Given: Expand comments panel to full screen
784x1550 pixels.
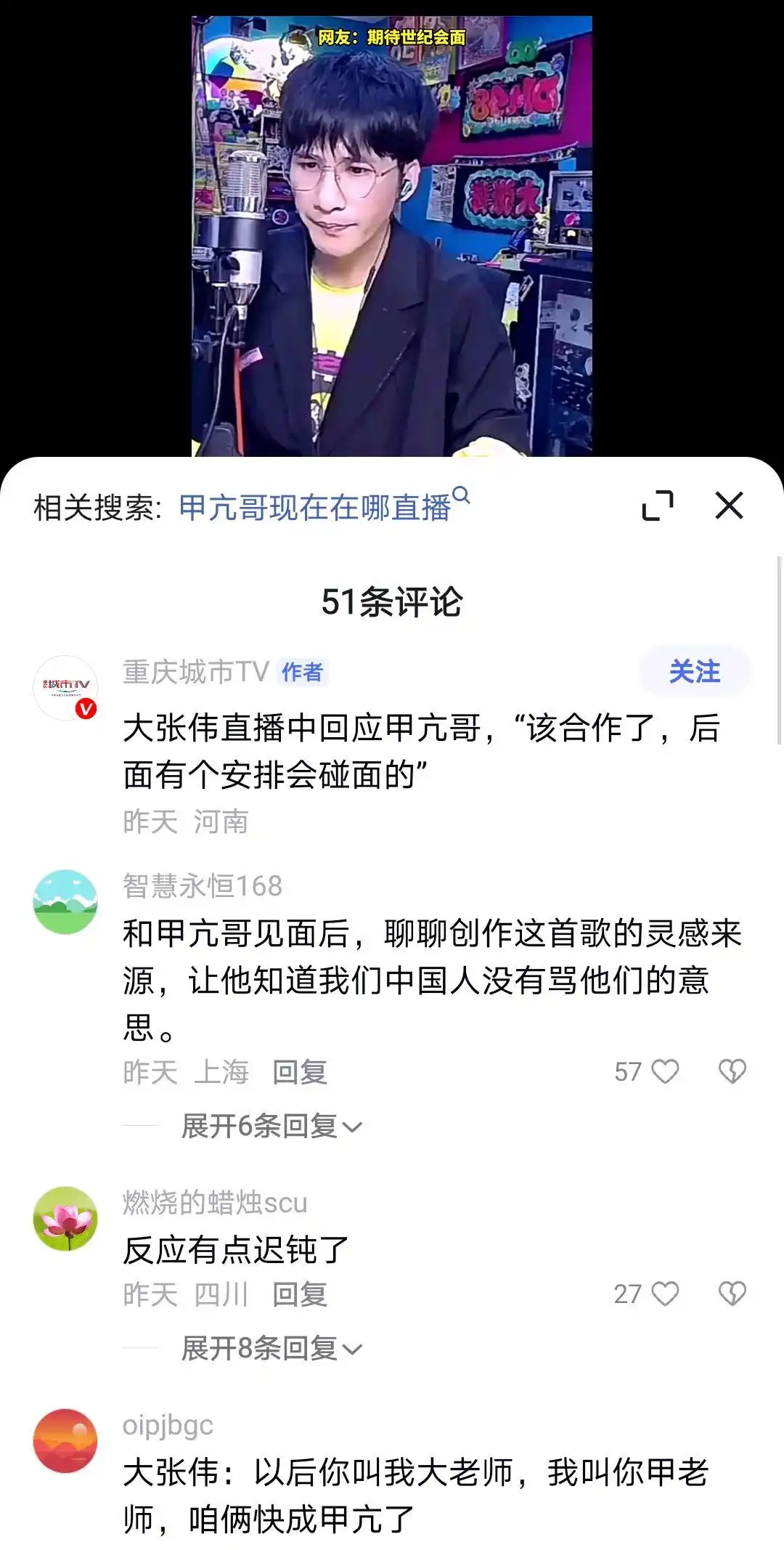Looking at the screenshot, I should pyautogui.click(x=658, y=506).
